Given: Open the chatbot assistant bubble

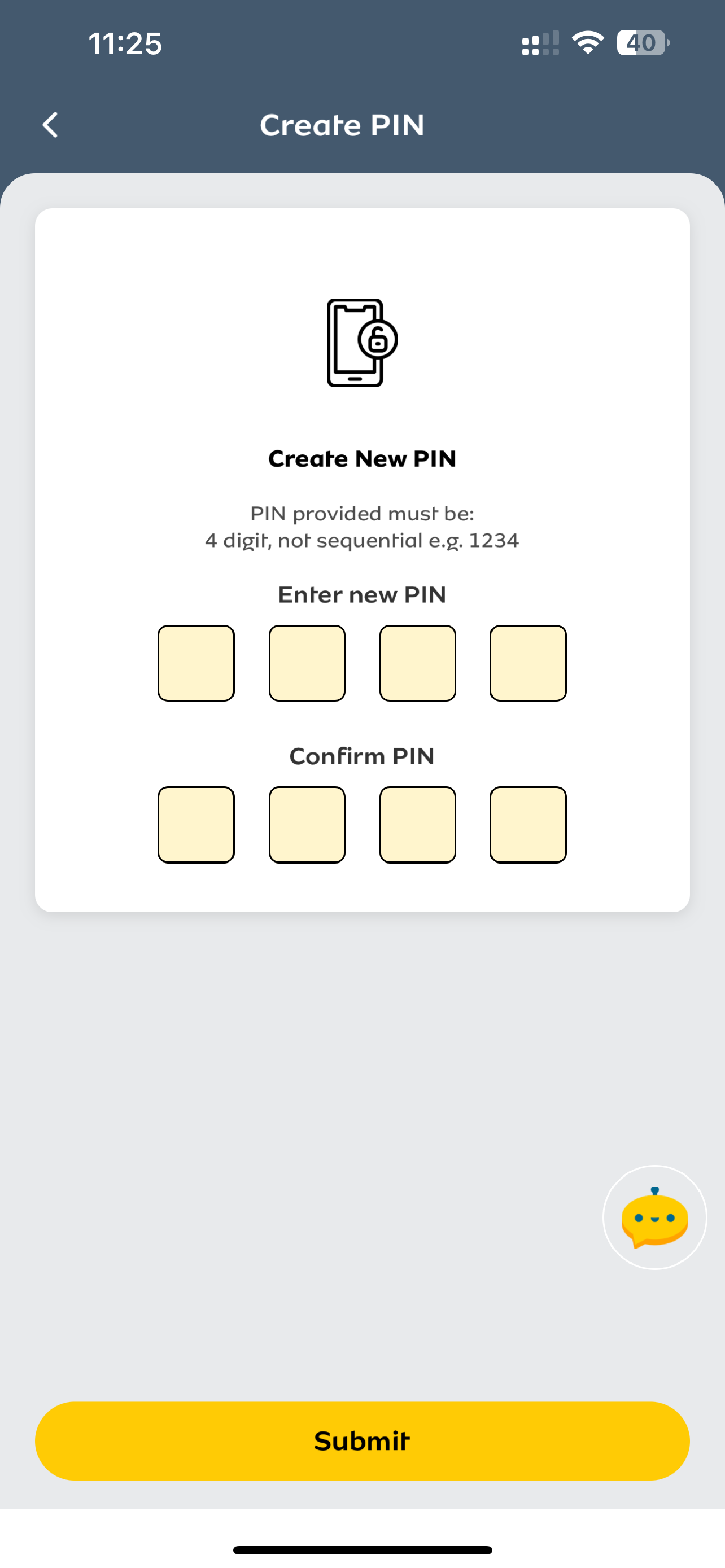Looking at the screenshot, I should point(654,1217).
